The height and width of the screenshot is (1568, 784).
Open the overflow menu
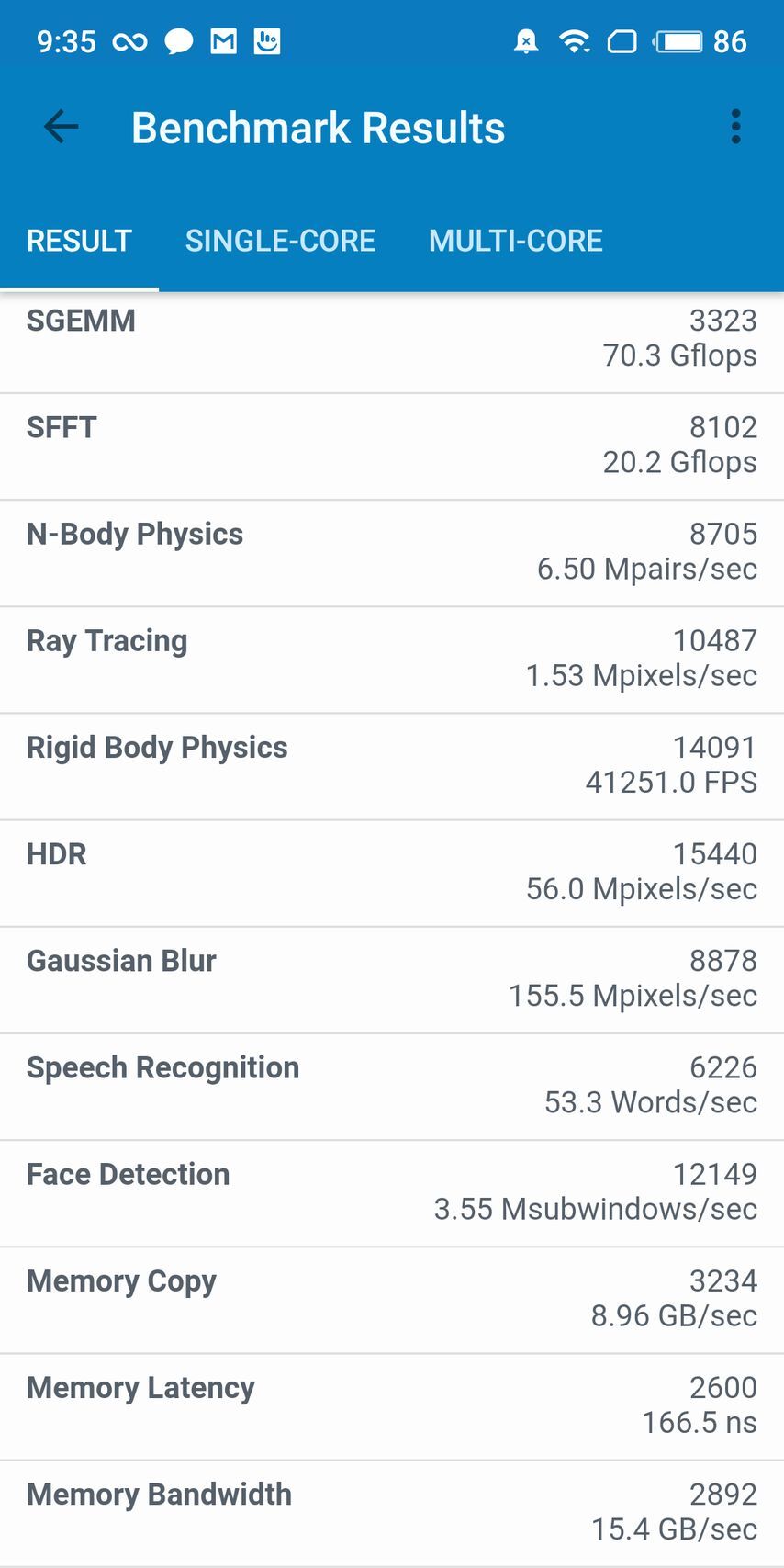735,127
